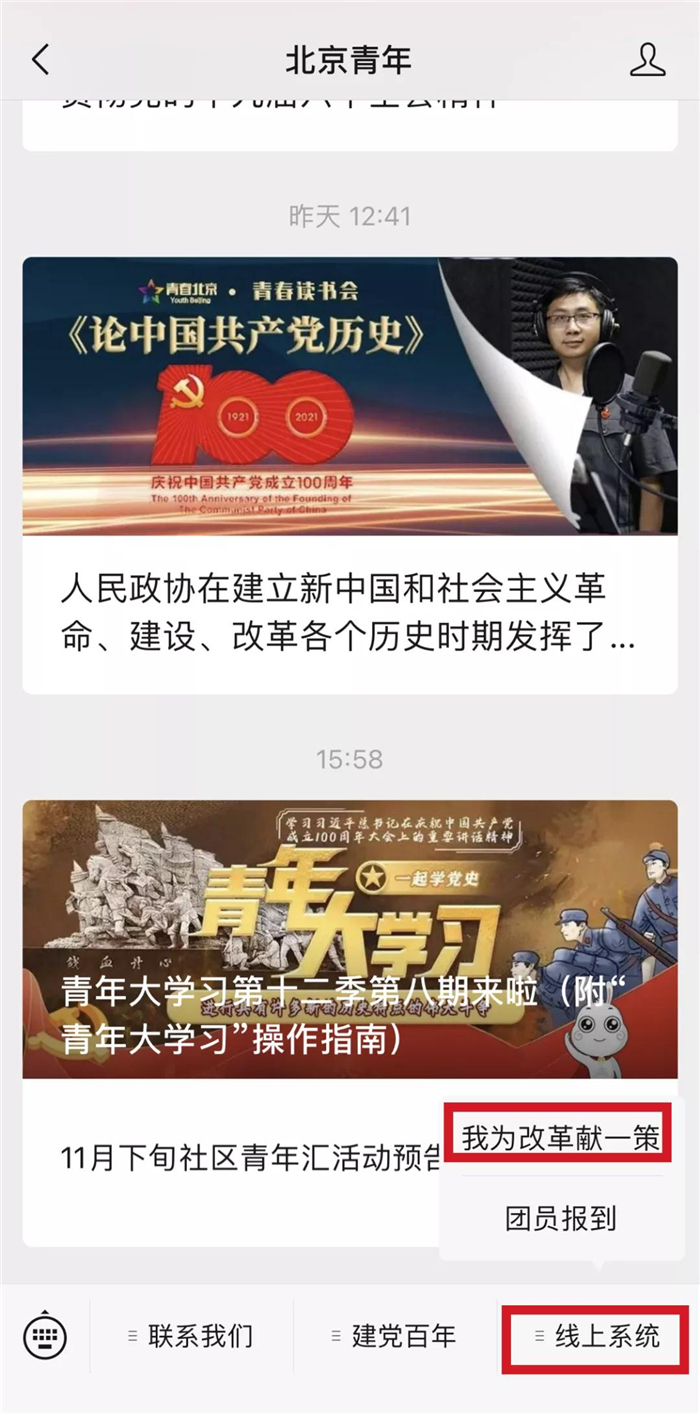This screenshot has height=1414, width=700.
Task: Open the 青年大学习第十二季第八期 article
Action: (349, 940)
